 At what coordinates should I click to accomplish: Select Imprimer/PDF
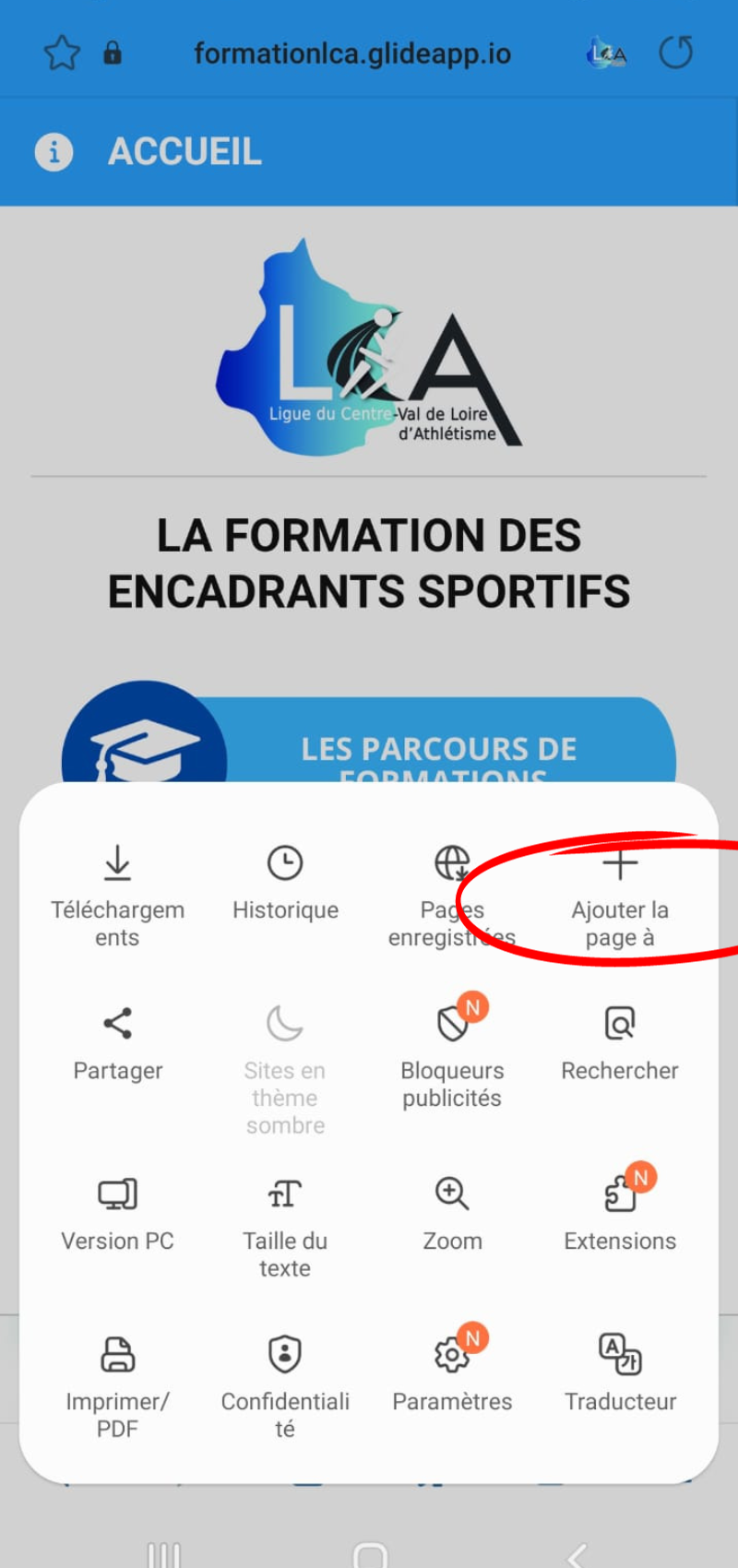pyautogui.click(x=118, y=1385)
